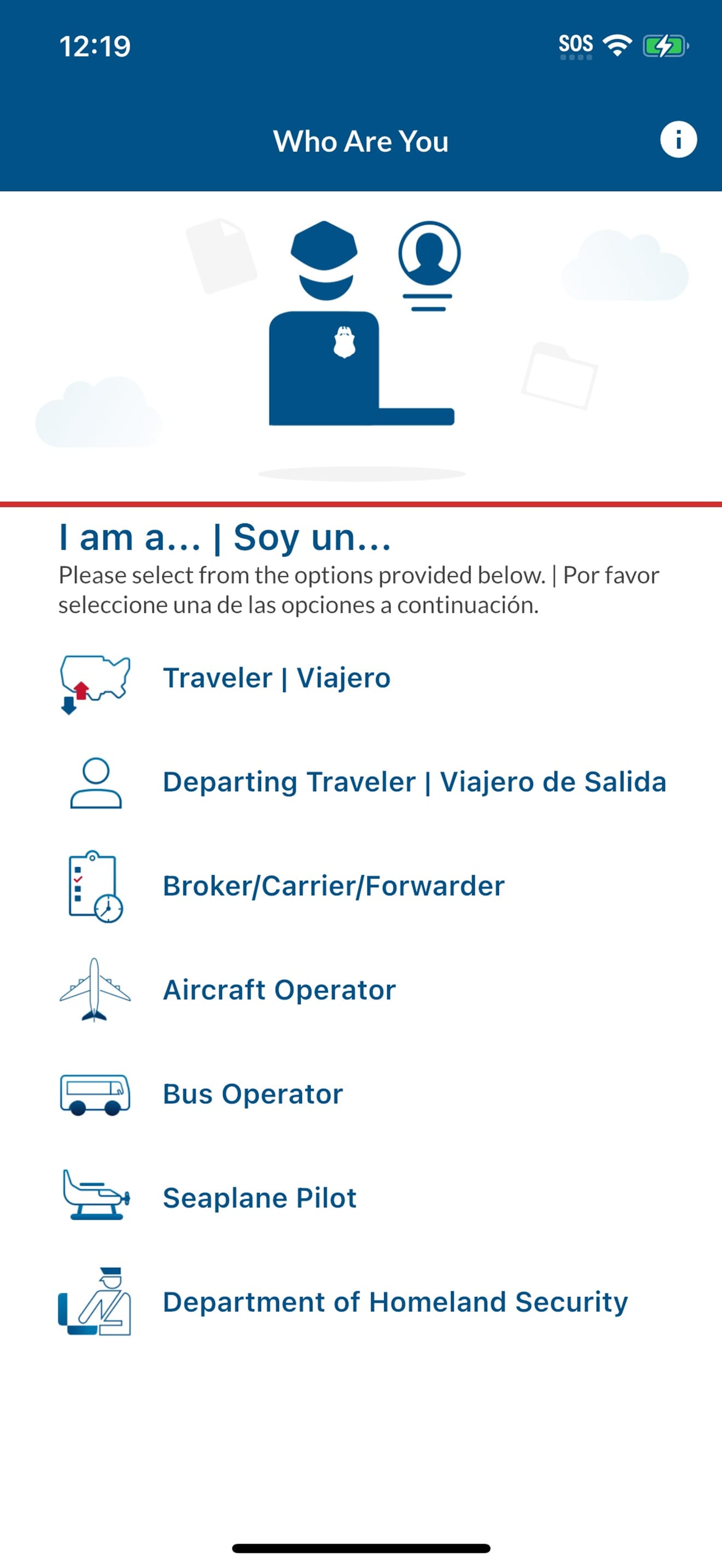Image resolution: width=722 pixels, height=1568 pixels.
Task: Click the Bus Operator bus icon
Action: pyautogui.click(x=95, y=1093)
